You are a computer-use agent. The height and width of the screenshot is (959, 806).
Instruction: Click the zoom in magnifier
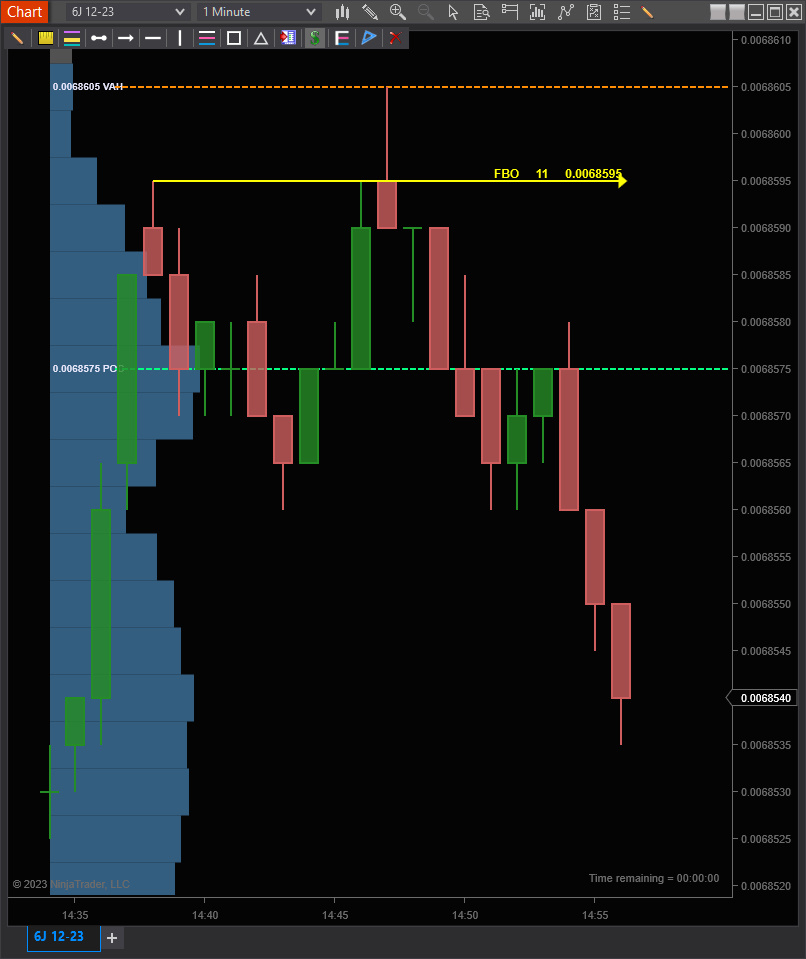[x=397, y=12]
